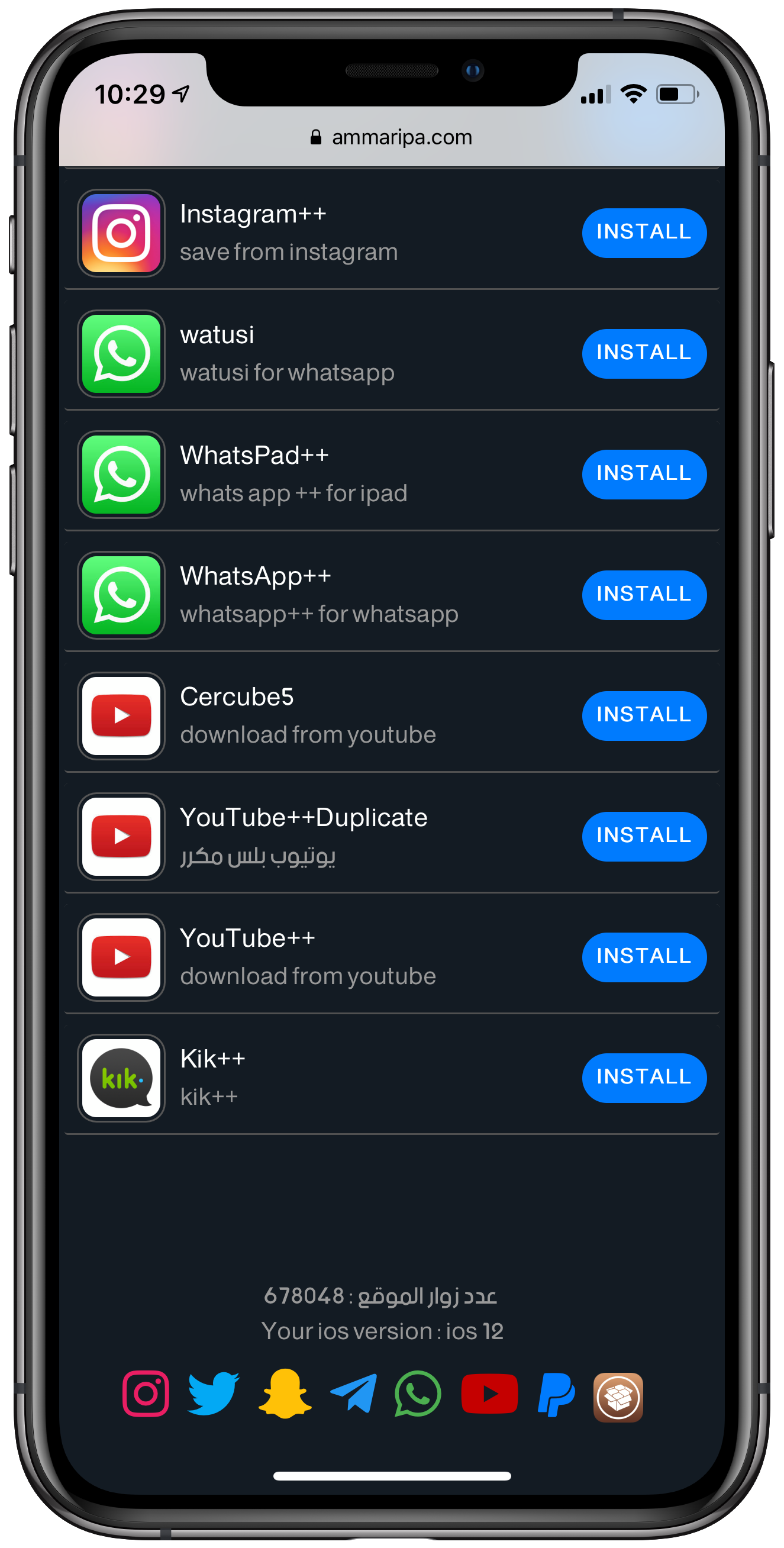Open the footer WhatsApp link
Screen dimensions: 784x1548
coord(418,1394)
